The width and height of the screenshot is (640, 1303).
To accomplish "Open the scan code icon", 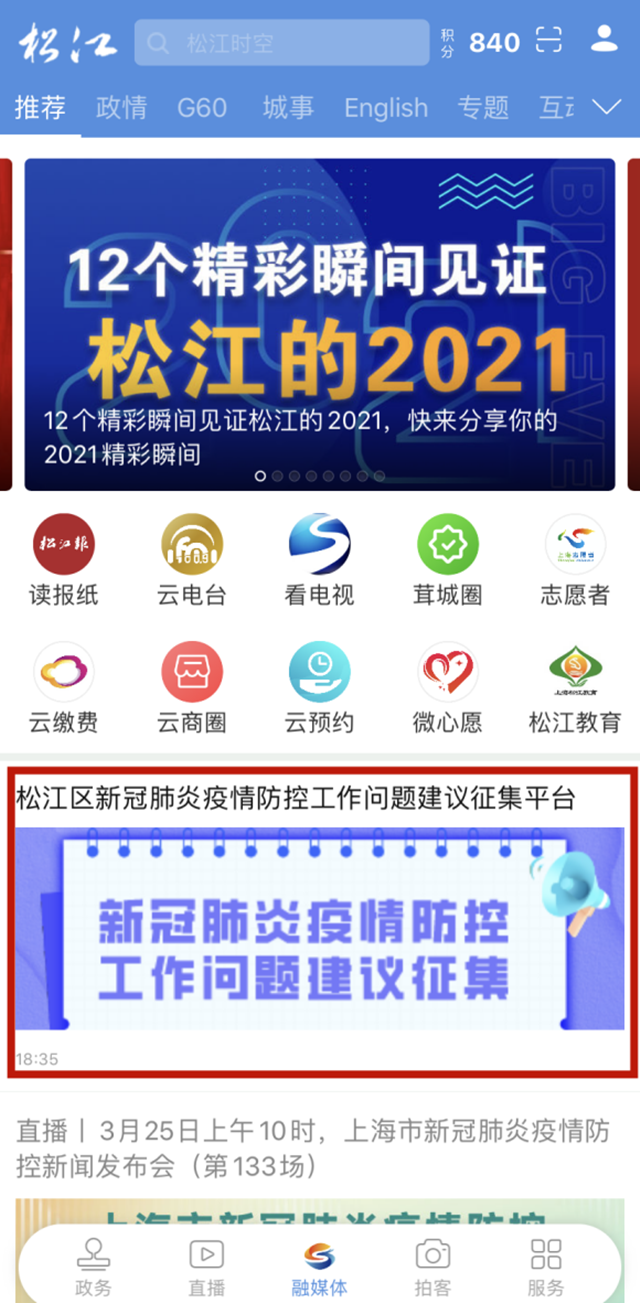I will tap(549, 40).
